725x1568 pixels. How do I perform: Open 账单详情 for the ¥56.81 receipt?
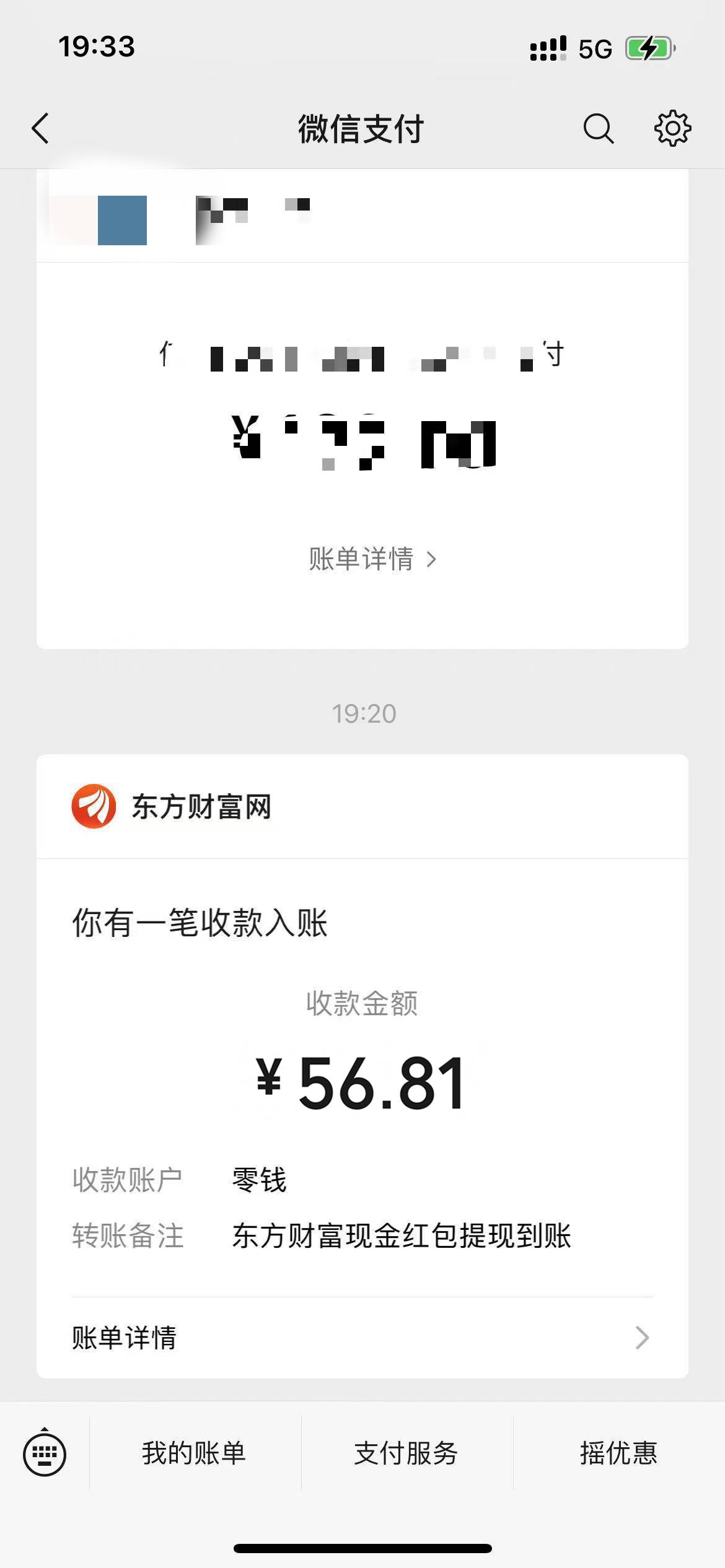tap(362, 1338)
